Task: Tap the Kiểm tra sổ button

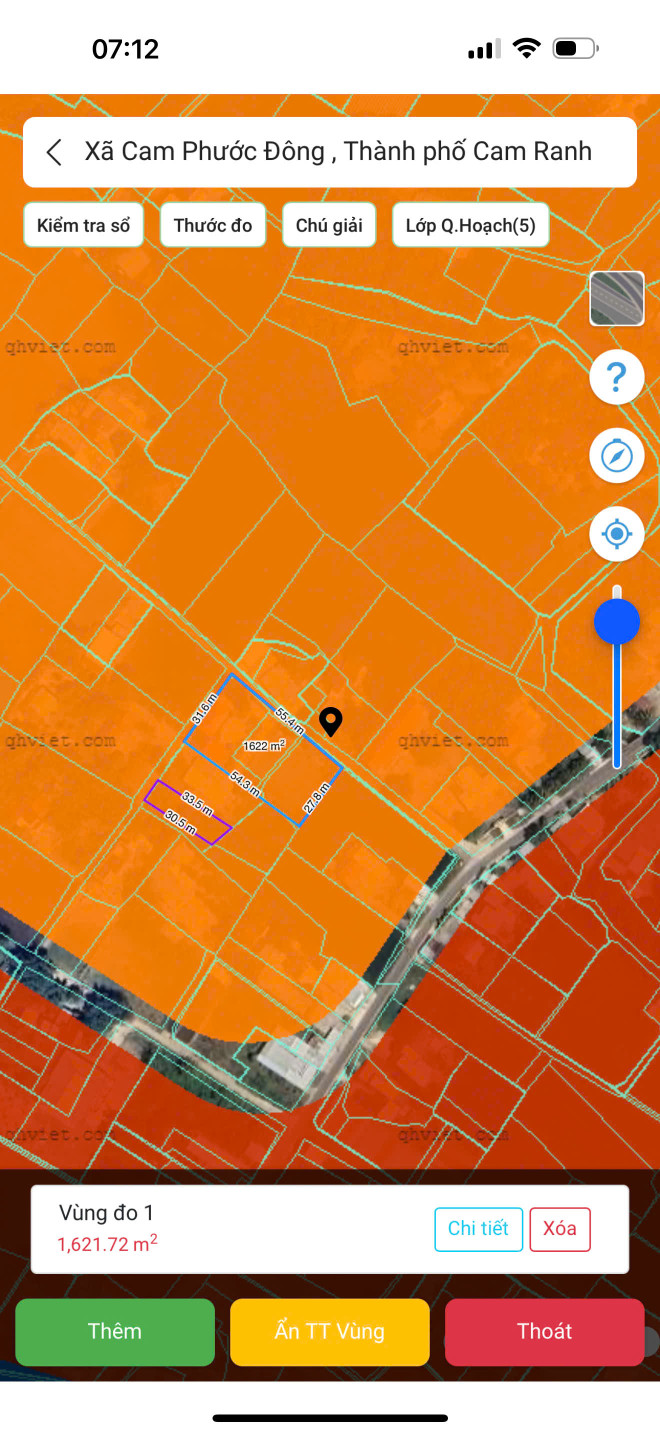Action: [x=84, y=225]
